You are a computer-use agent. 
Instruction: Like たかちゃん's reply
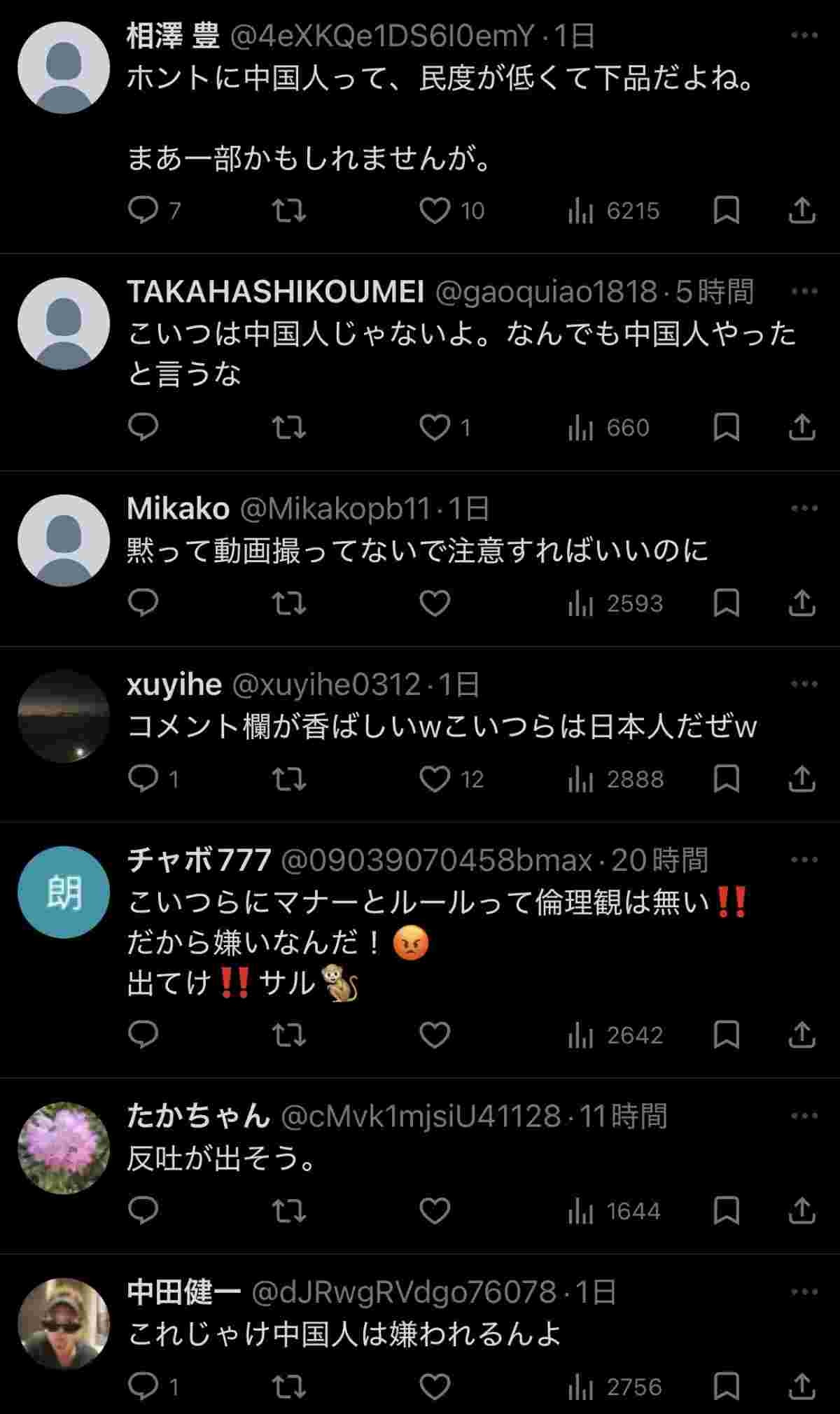(435, 1210)
